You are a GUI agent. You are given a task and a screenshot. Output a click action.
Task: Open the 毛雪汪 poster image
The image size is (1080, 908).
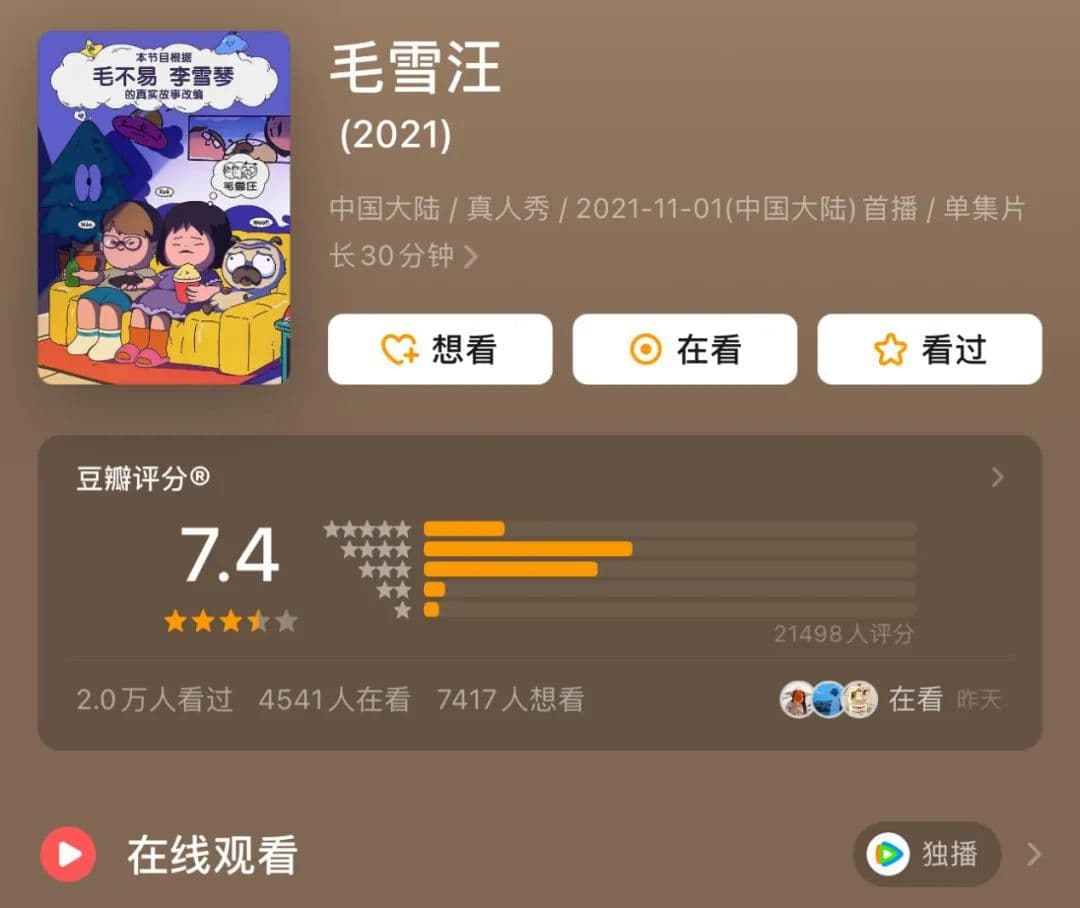coord(164,207)
